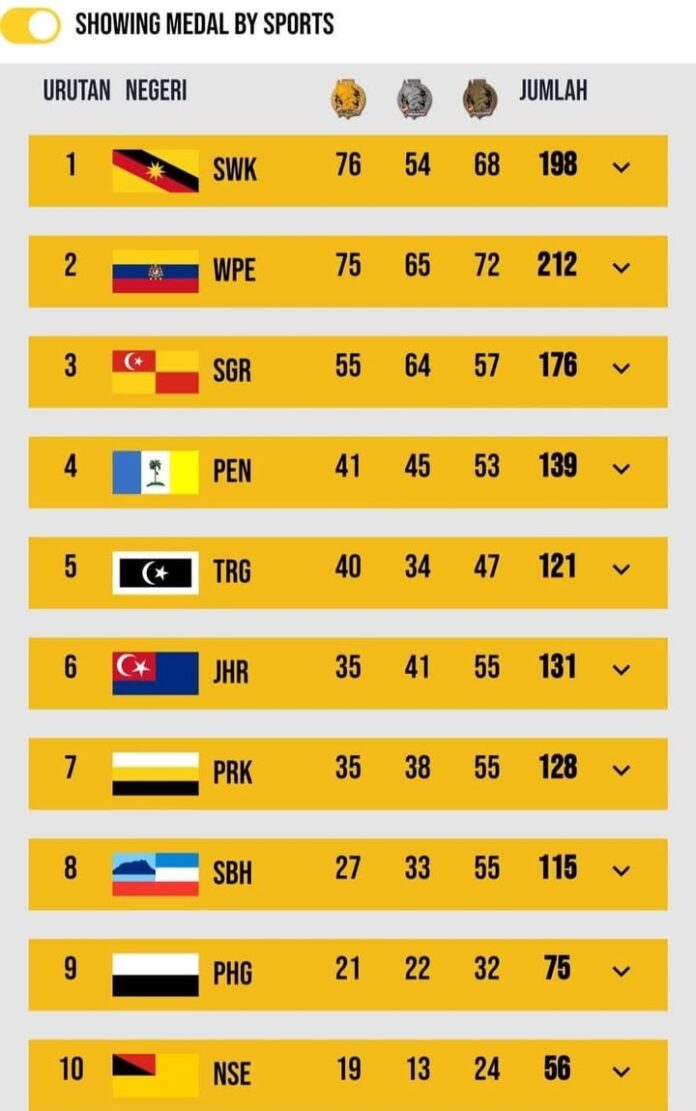The height and width of the screenshot is (1111, 696).
Task: Expand SBH medal breakdown
Action: [x=620, y=871]
